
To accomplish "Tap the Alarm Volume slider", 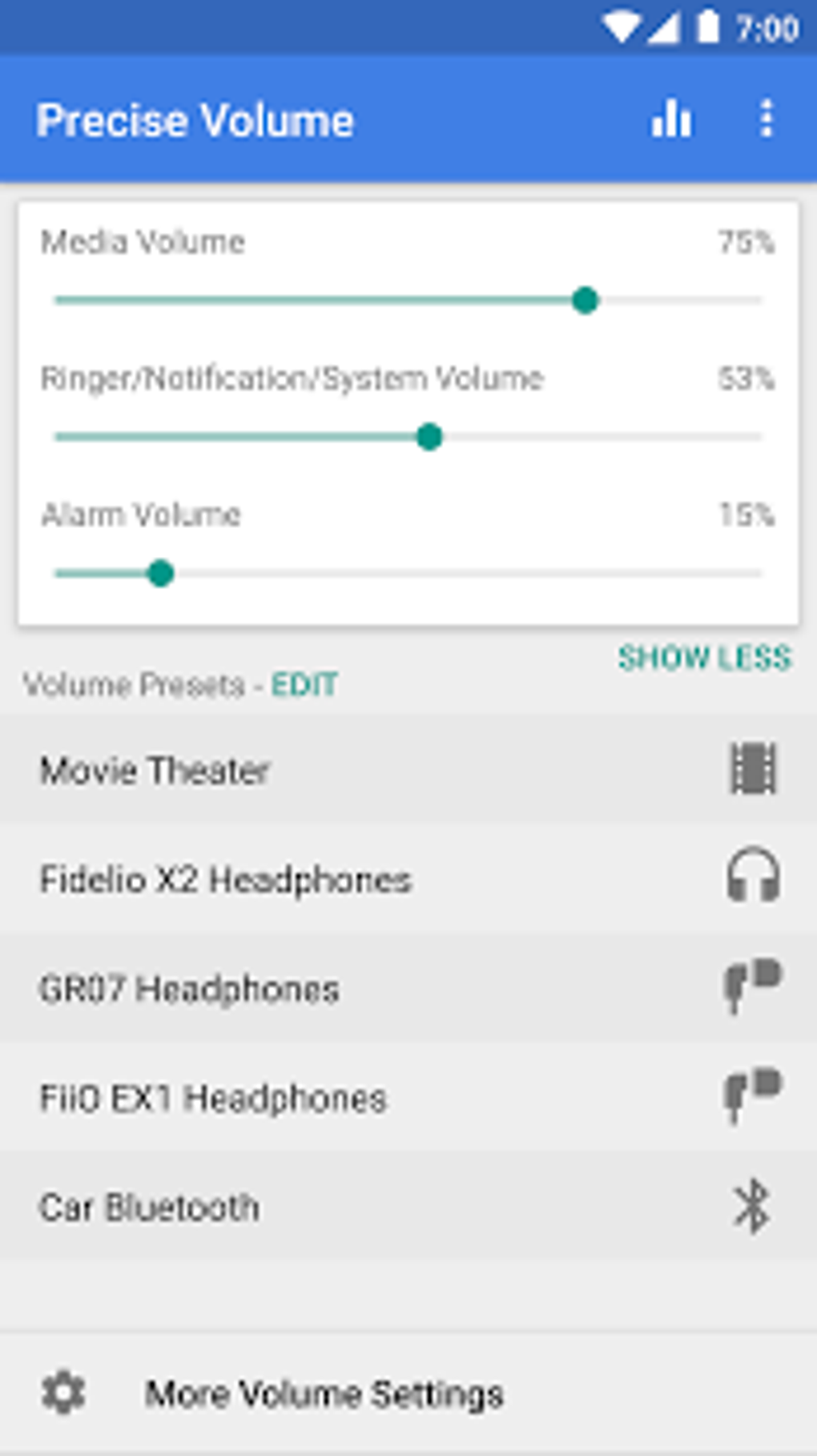I will pyautogui.click(x=161, y=573).
